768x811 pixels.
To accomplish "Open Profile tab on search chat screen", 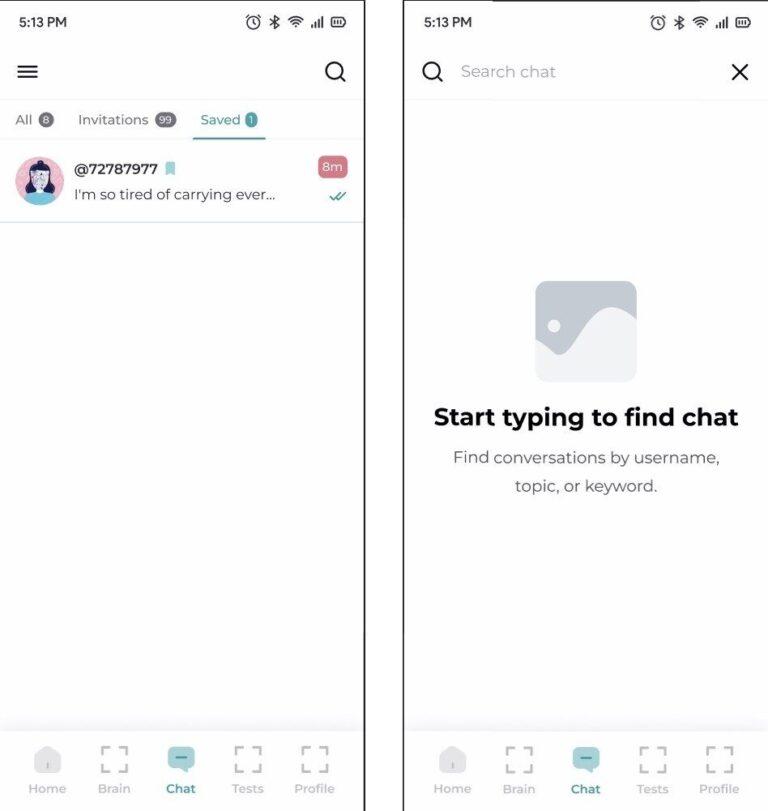I will click(719, 769).
